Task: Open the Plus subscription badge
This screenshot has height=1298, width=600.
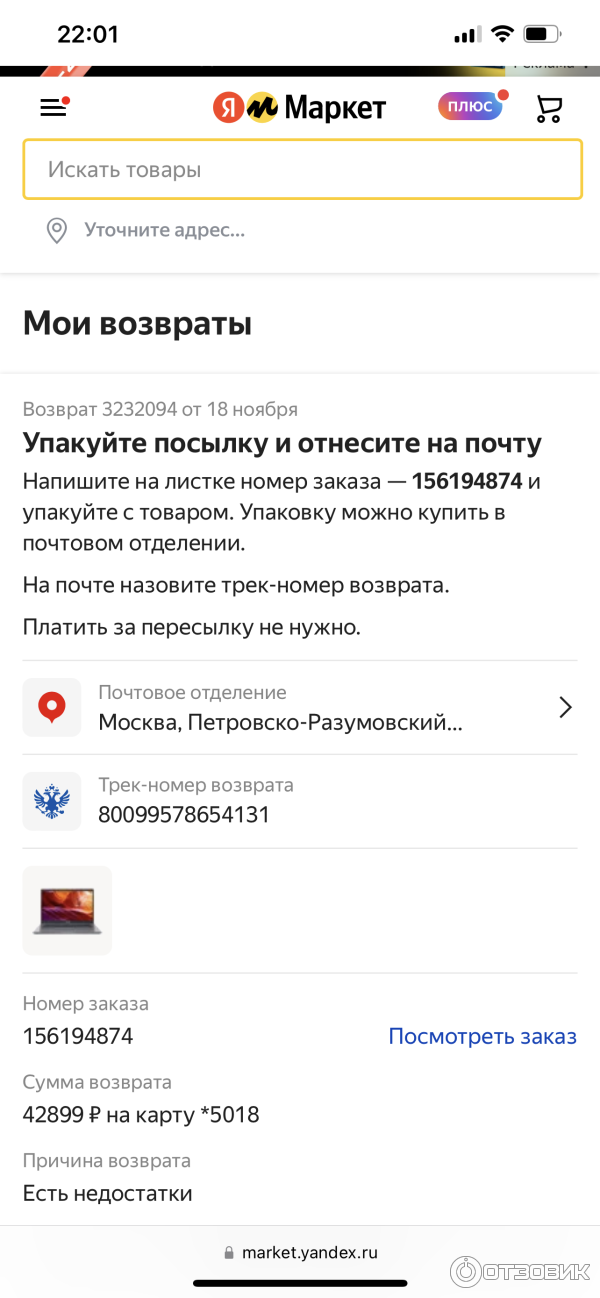Action: click(470, 107)
